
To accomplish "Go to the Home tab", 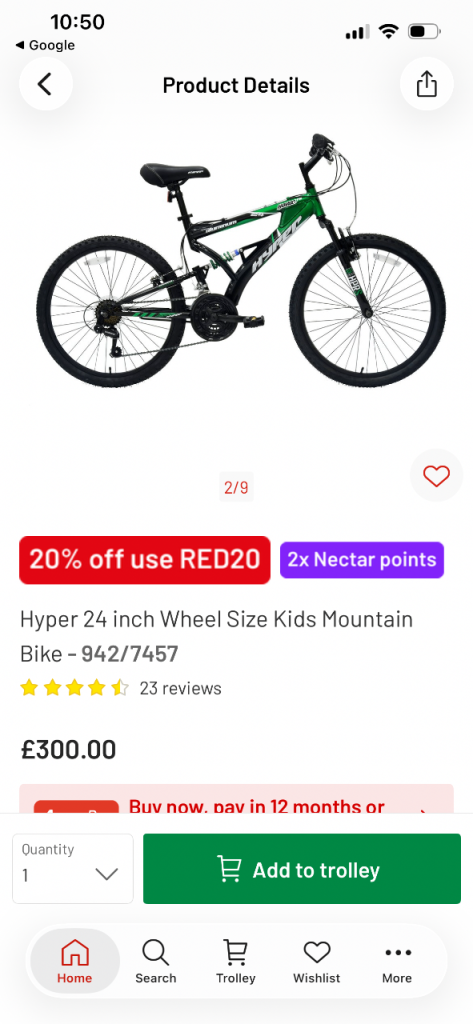I will click(74, 961).
